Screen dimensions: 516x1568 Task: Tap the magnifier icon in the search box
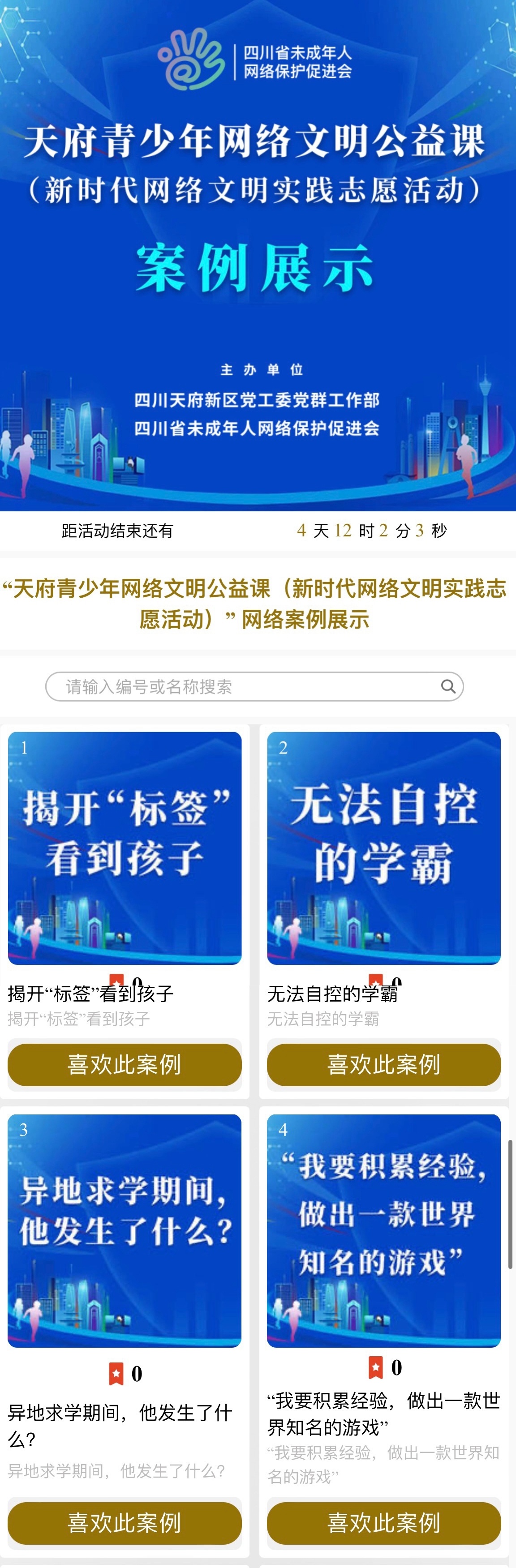point(448,686)
